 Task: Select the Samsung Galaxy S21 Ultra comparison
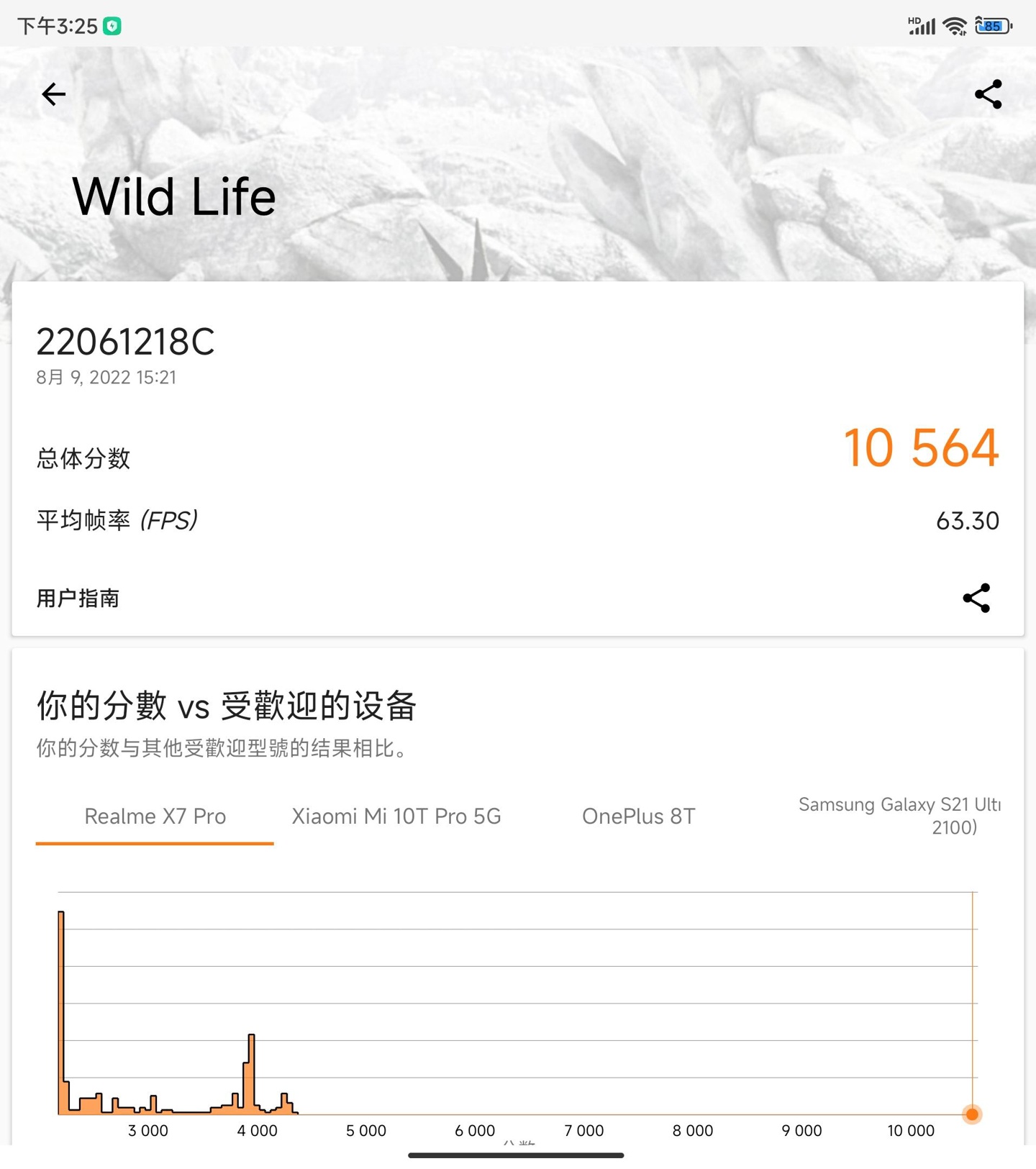(901, 815)
